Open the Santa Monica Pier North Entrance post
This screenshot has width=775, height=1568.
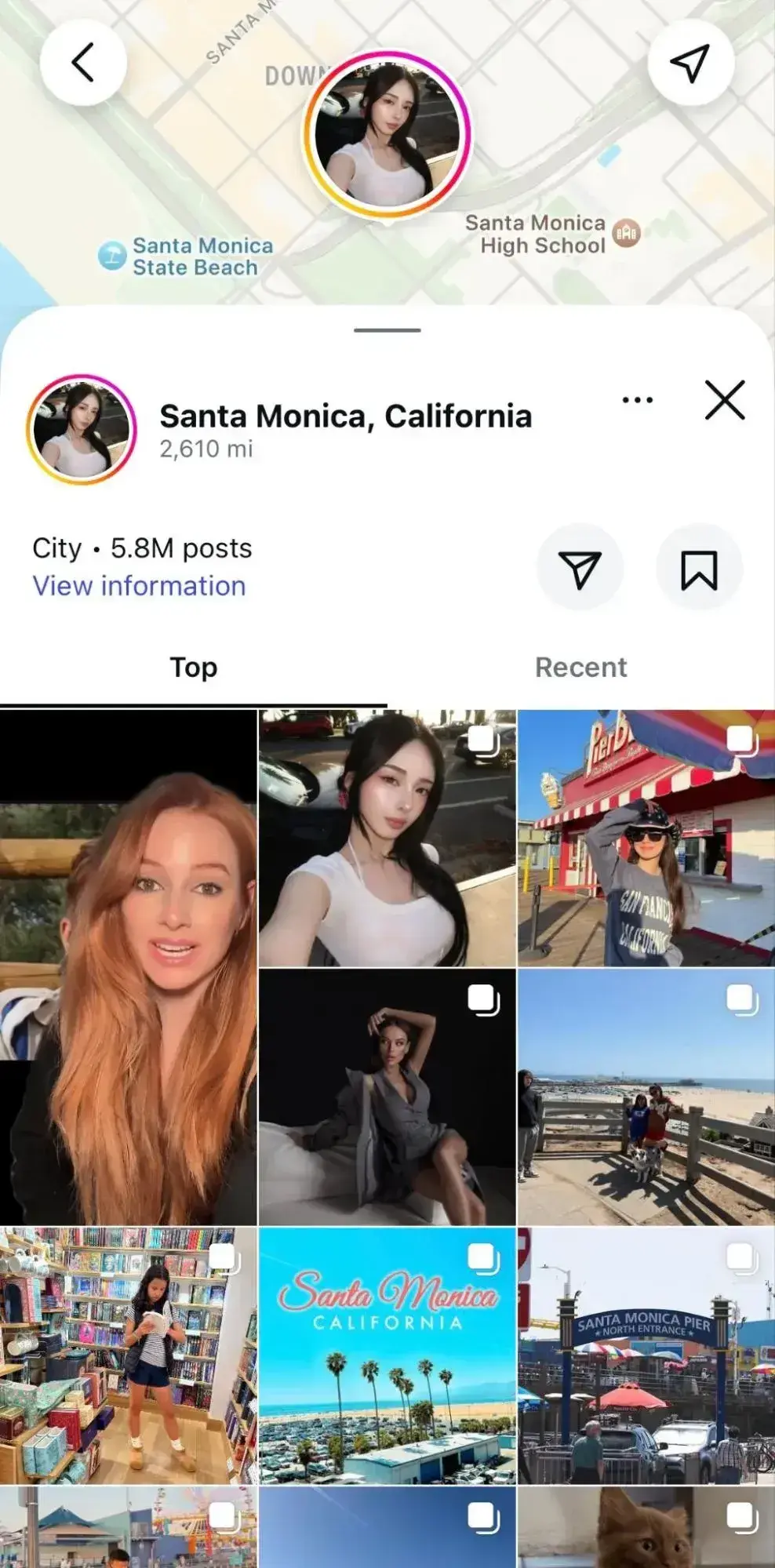click(x=646, y=1355)
